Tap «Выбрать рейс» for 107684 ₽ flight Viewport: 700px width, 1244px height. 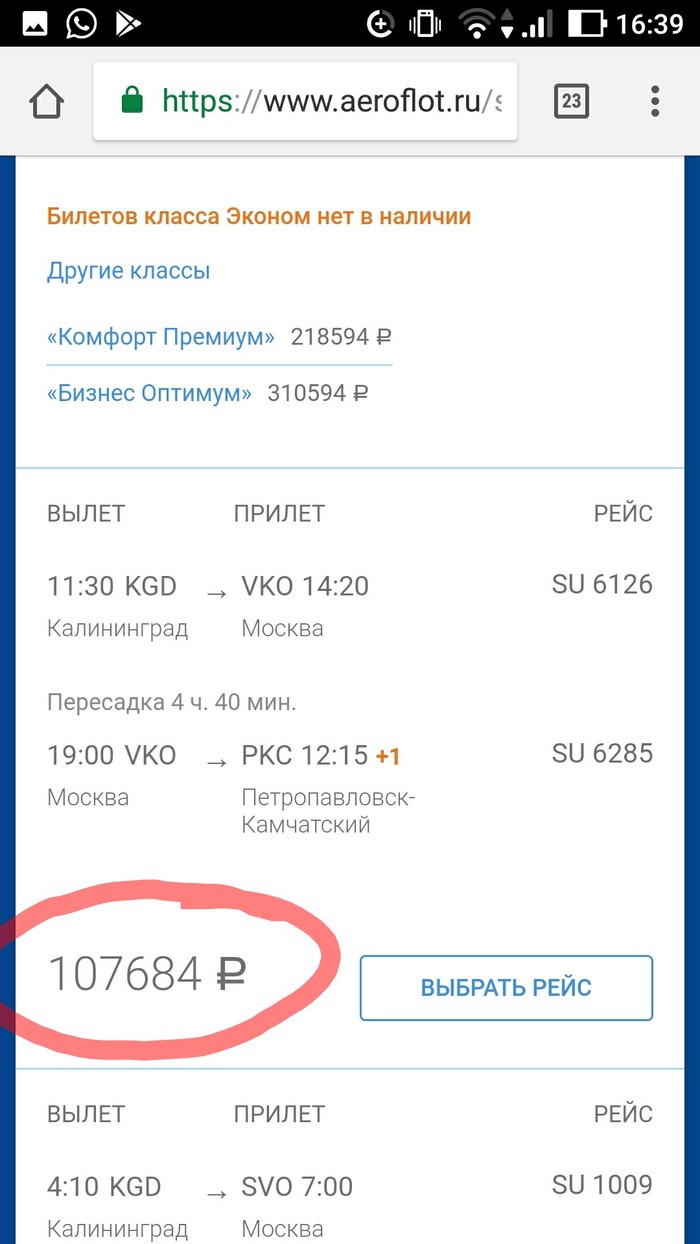[x=506, y=988]
